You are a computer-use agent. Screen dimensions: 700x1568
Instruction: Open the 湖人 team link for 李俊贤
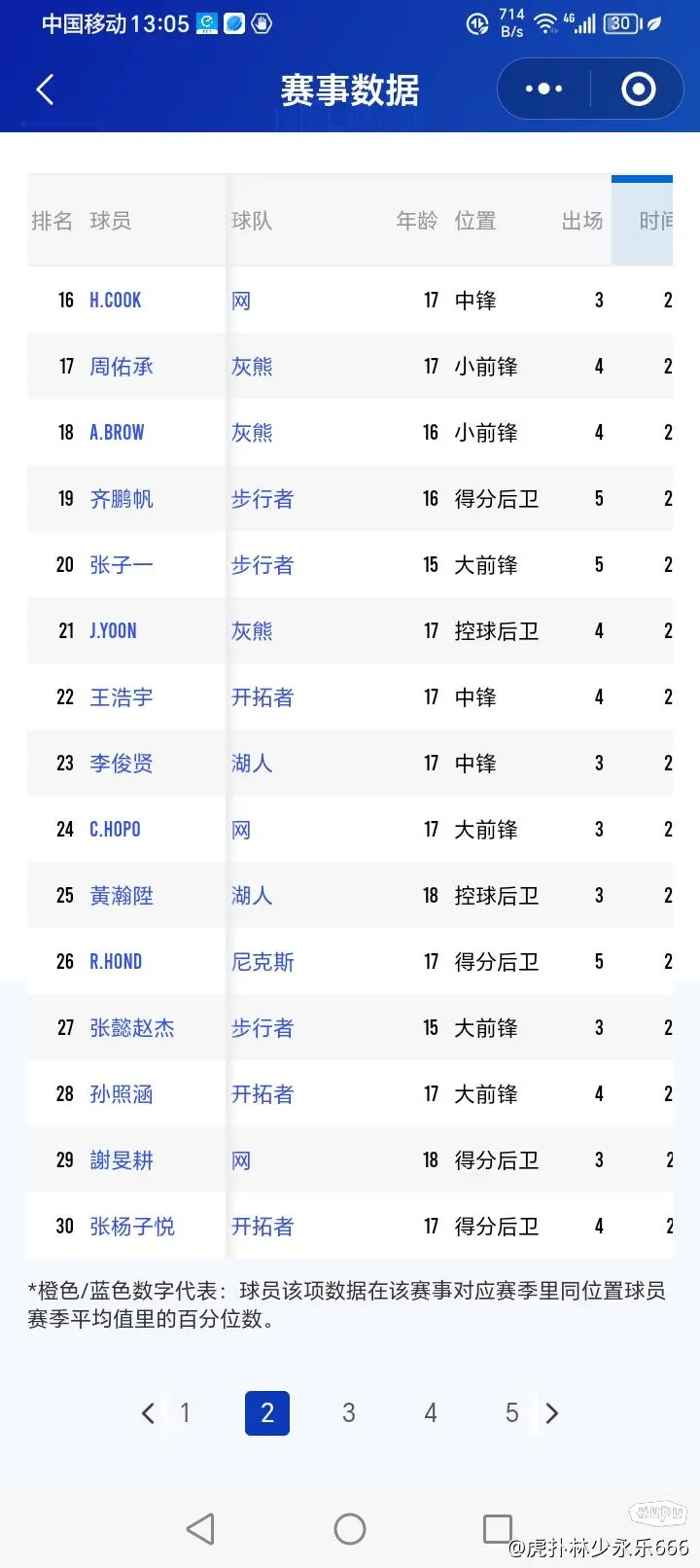pos(252,764)
